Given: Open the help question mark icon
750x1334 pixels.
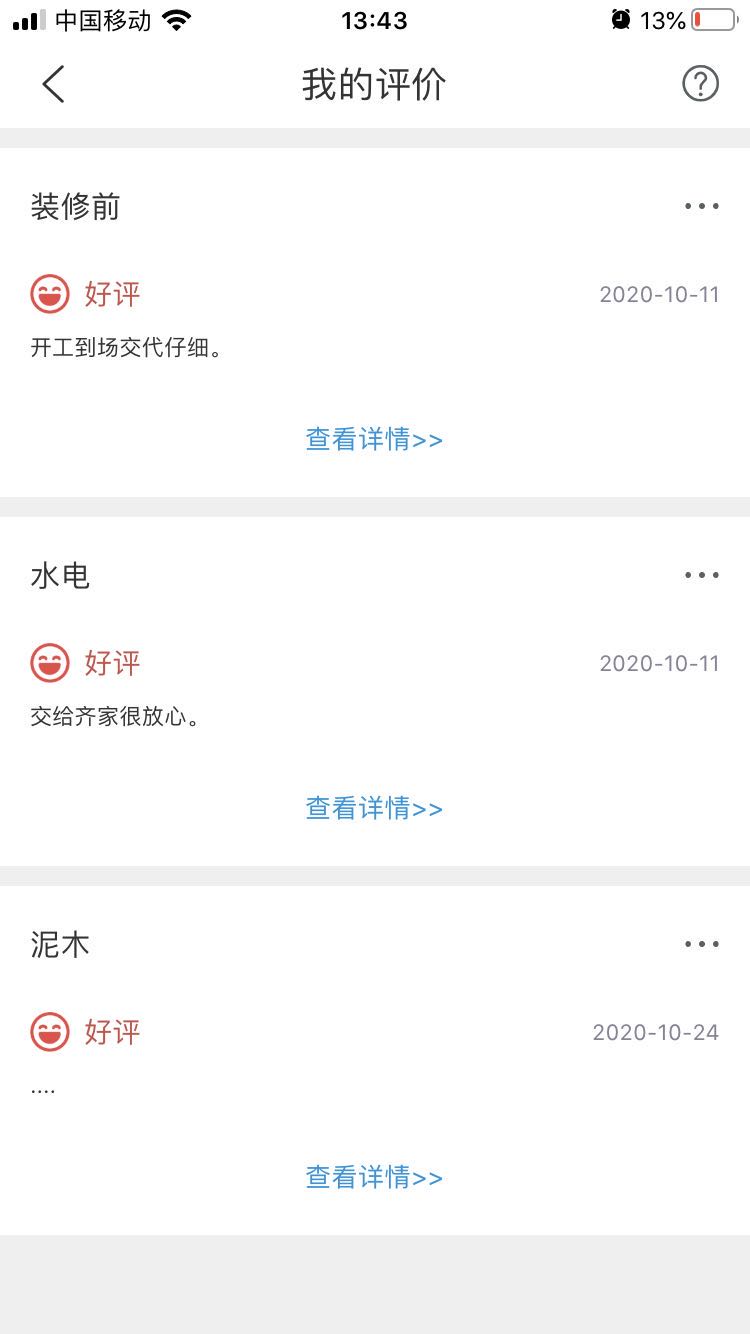Looking at the screenshot, I should [700, 85].
